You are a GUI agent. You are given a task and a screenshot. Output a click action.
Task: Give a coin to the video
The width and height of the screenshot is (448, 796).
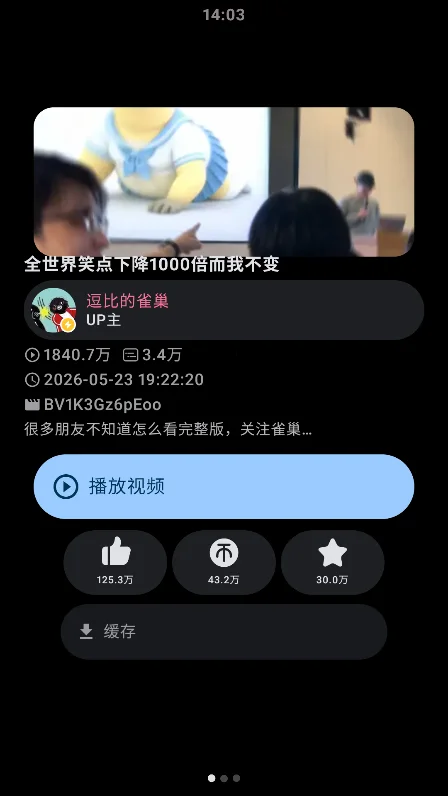tap(224, 562)
